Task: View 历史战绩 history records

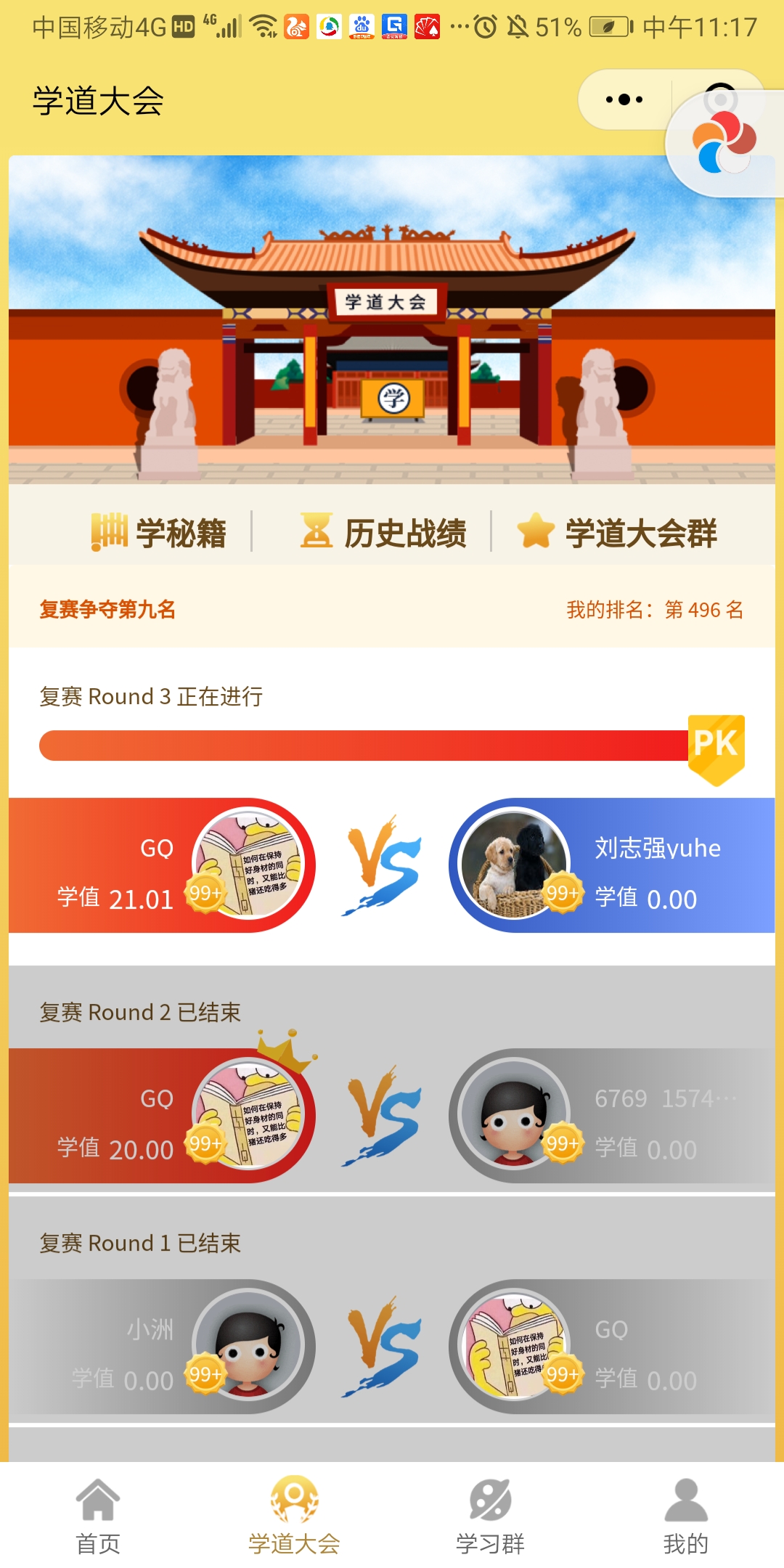Action: coord(383,533)
